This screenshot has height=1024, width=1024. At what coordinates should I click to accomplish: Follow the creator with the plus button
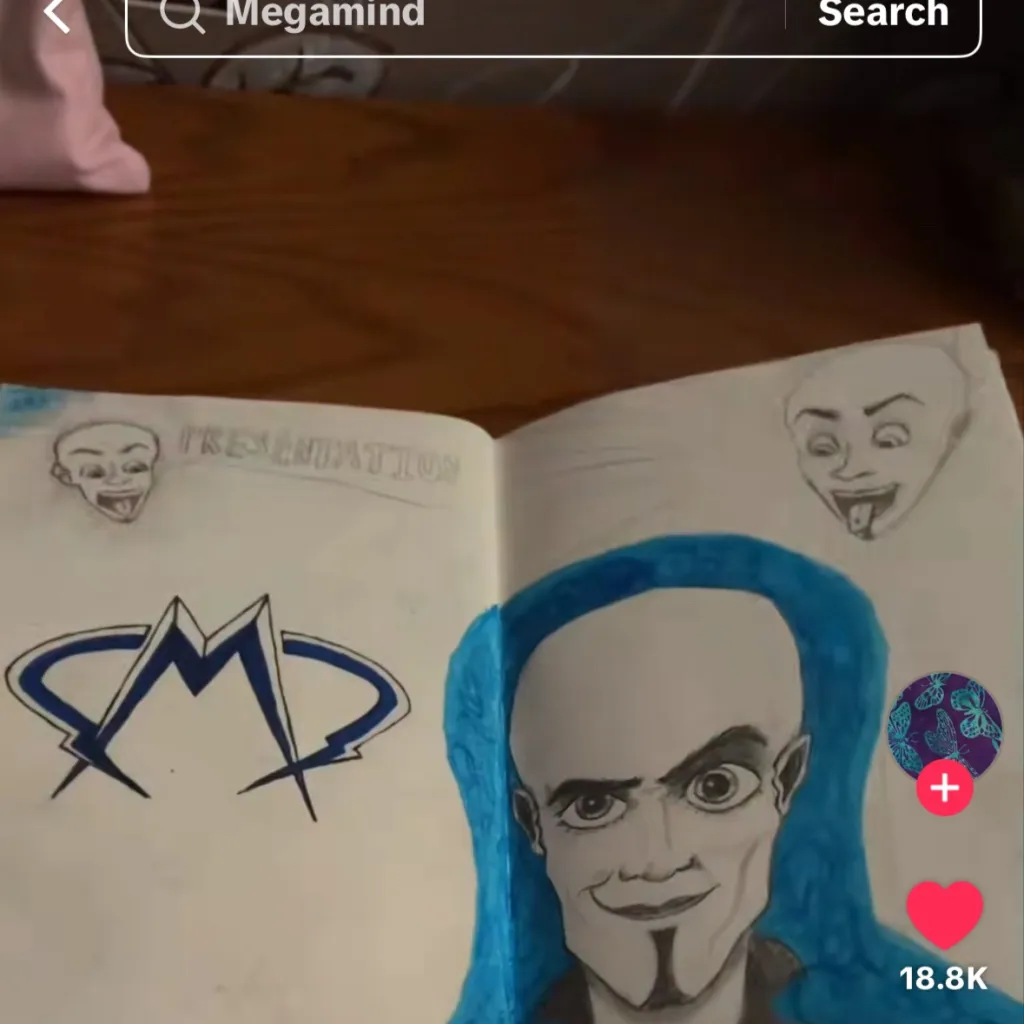point(944,789)
